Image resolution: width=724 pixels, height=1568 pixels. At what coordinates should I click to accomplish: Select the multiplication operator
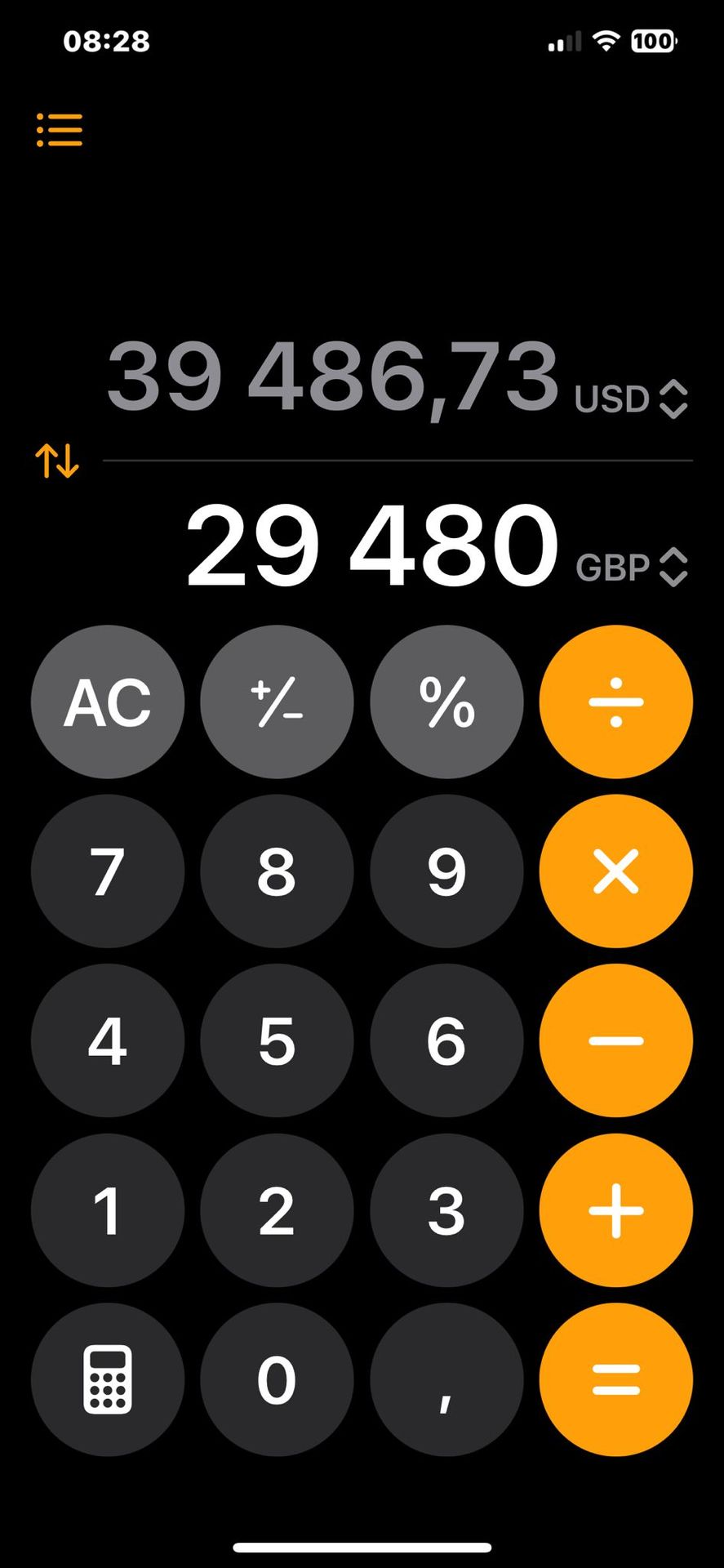tap(616, 871)
